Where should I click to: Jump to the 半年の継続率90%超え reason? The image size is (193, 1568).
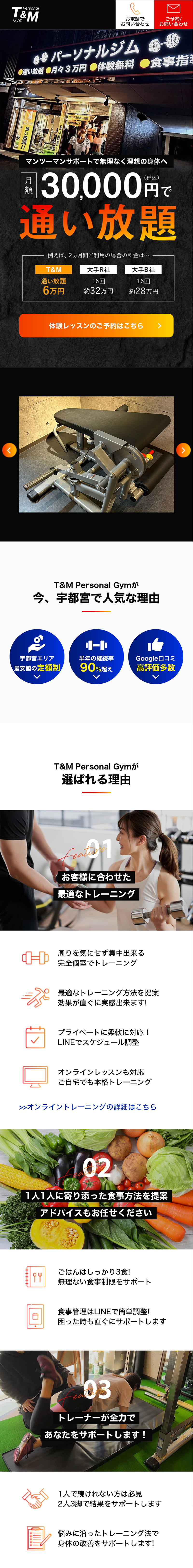(96, 656)
